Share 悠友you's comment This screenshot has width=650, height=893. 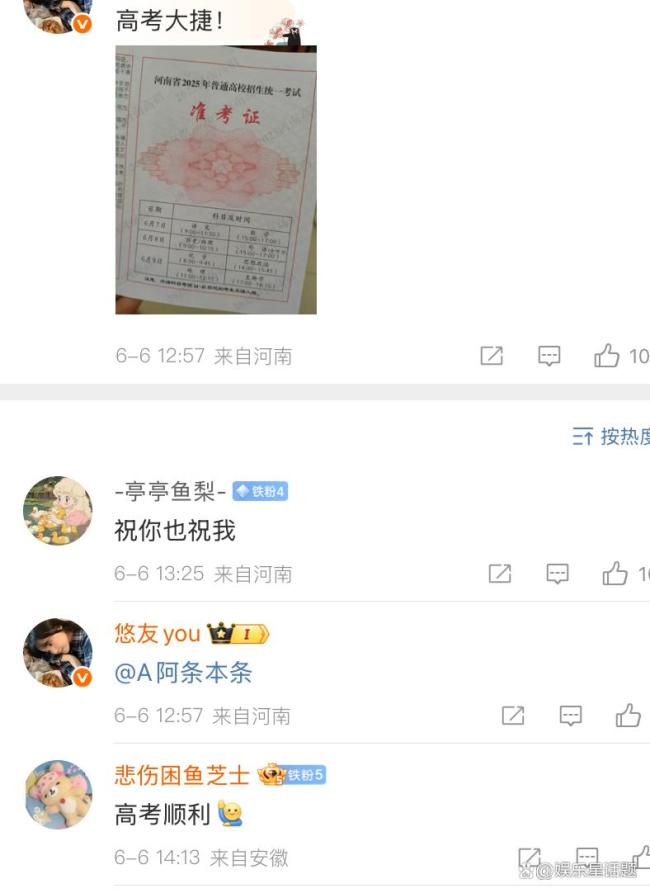pyautogui.click(x=512, y=715)
